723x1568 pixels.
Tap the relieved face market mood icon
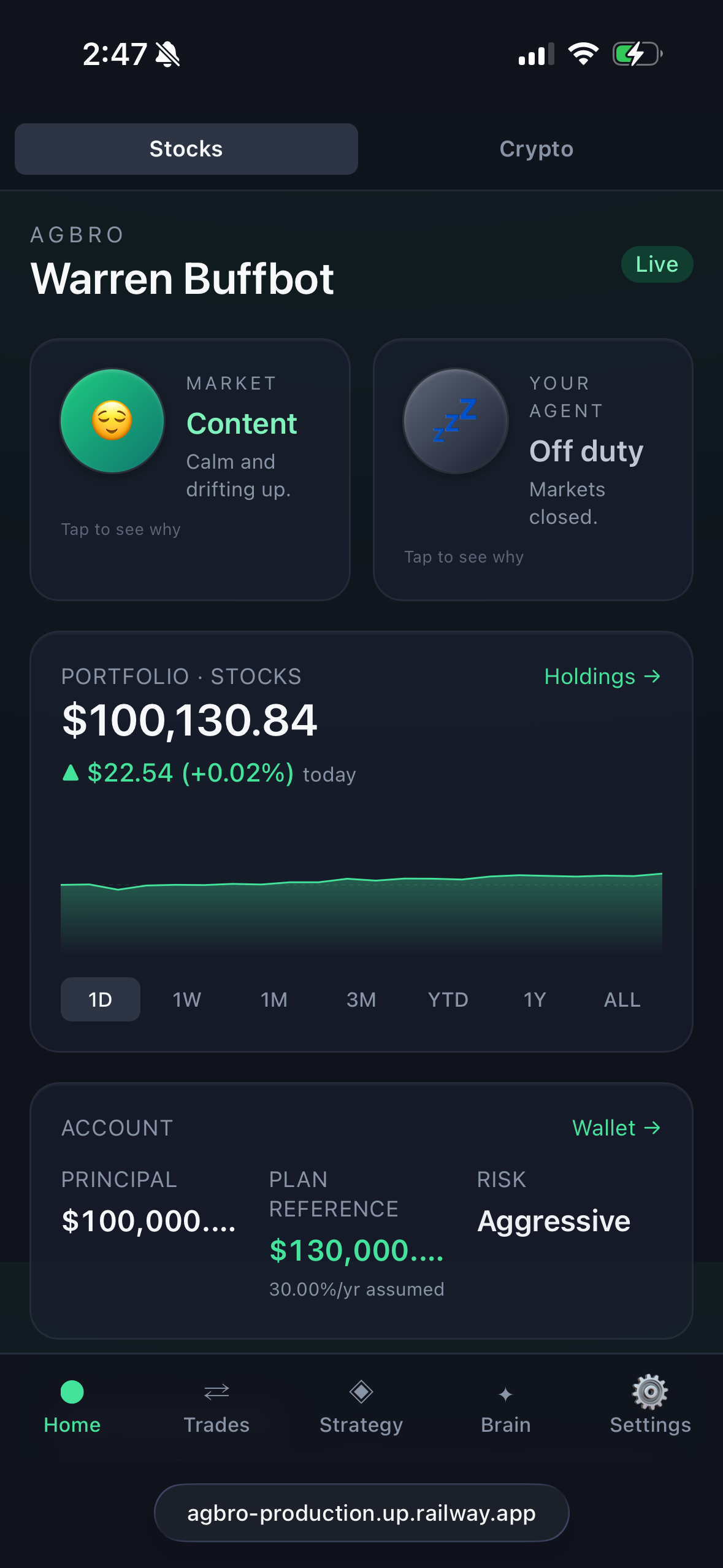[x=112, y=421]
